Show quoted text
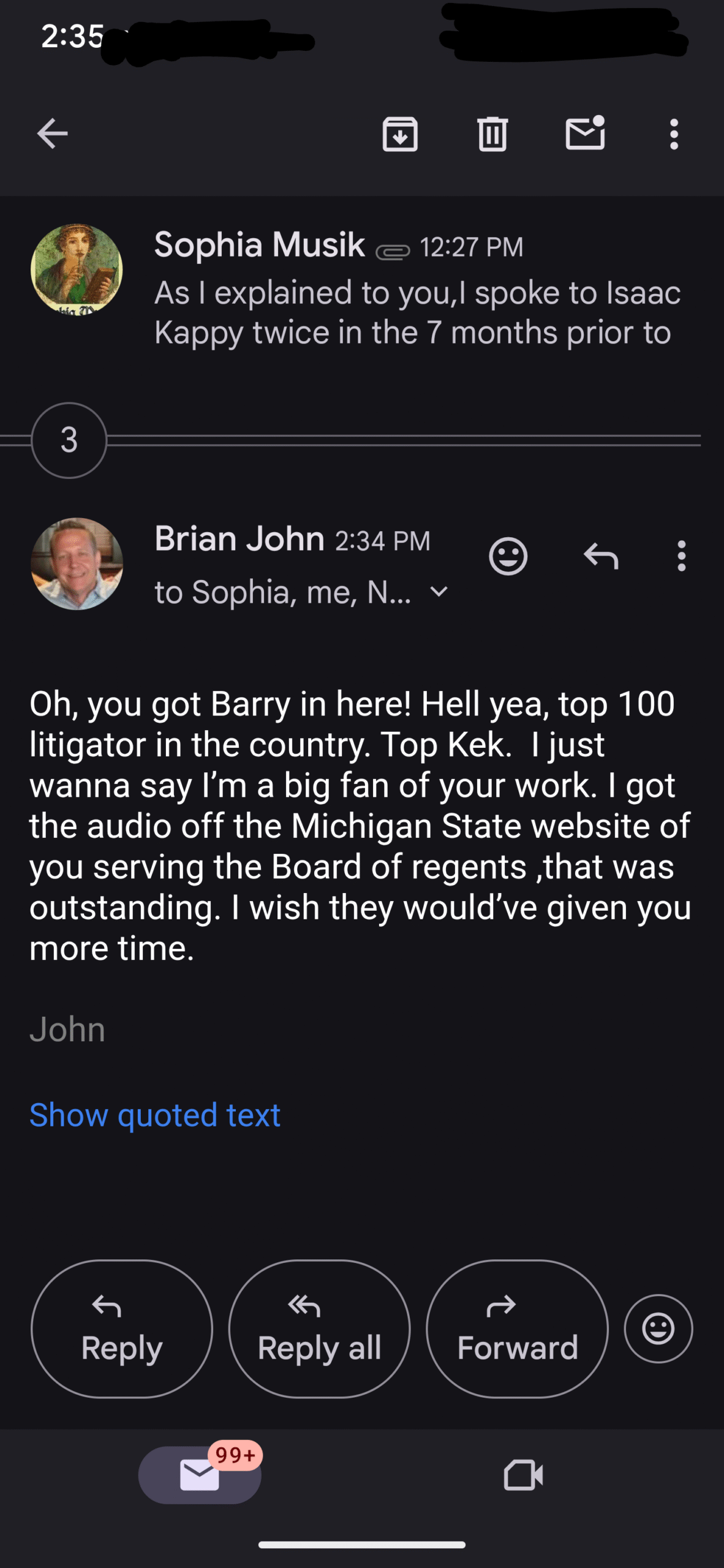 155,1115
